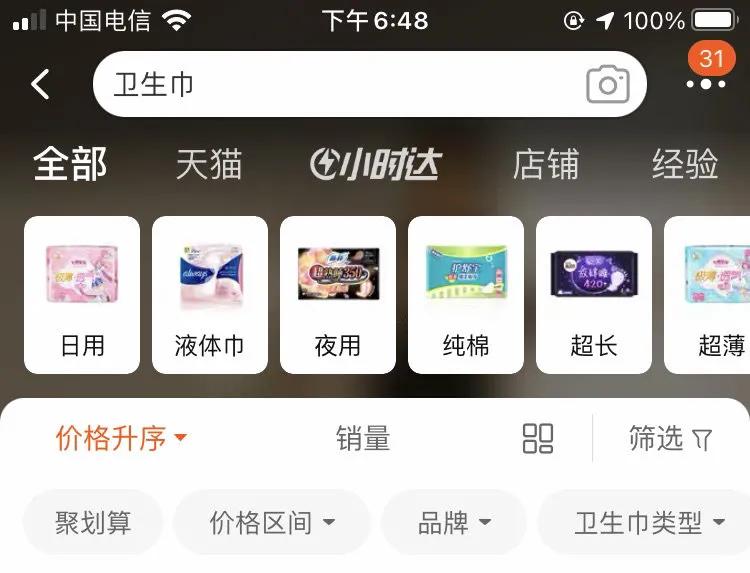This screenshot has width=750, height=573.
Task: Choose the 超长 category tile
Action: pos(594,295)
